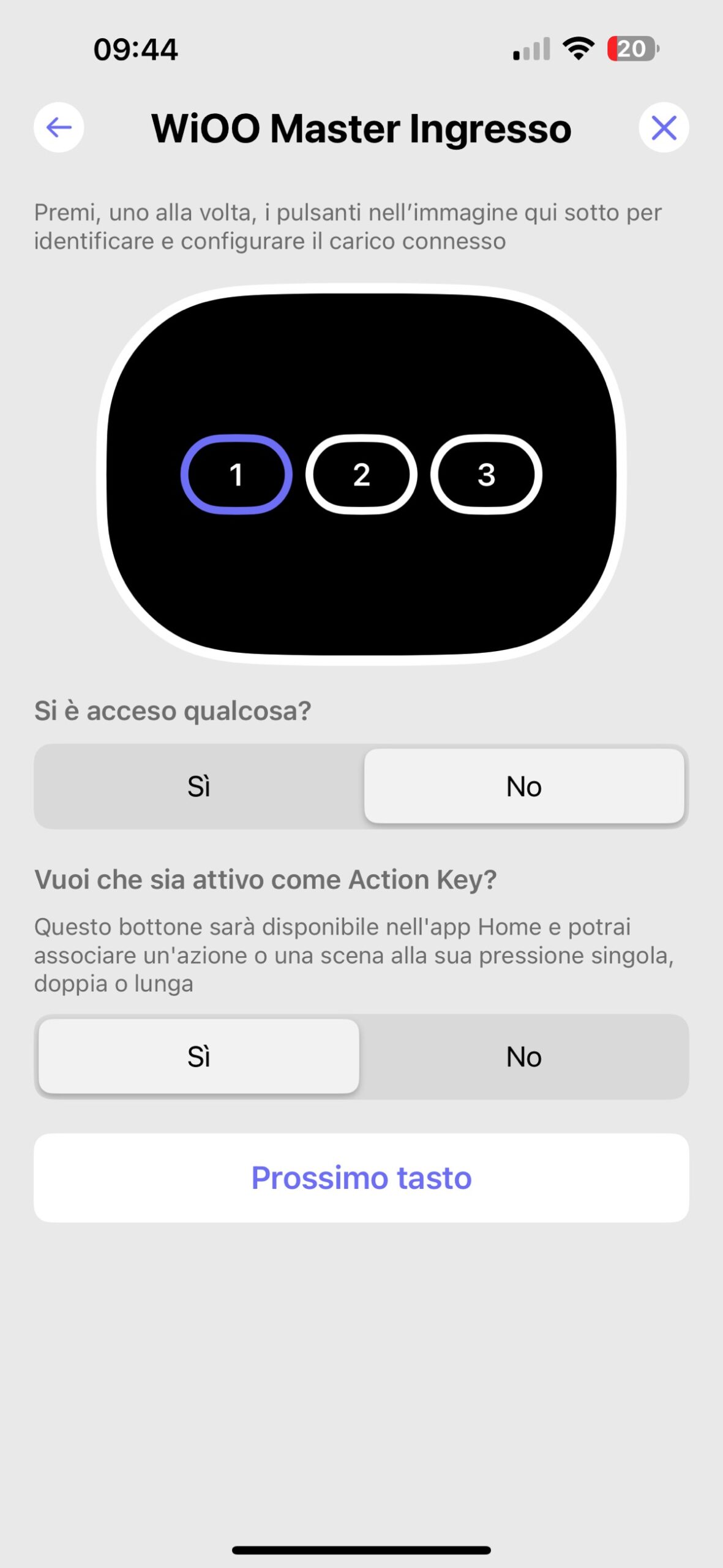Close the WiOO Master Ingresso setup

point(664,127)
